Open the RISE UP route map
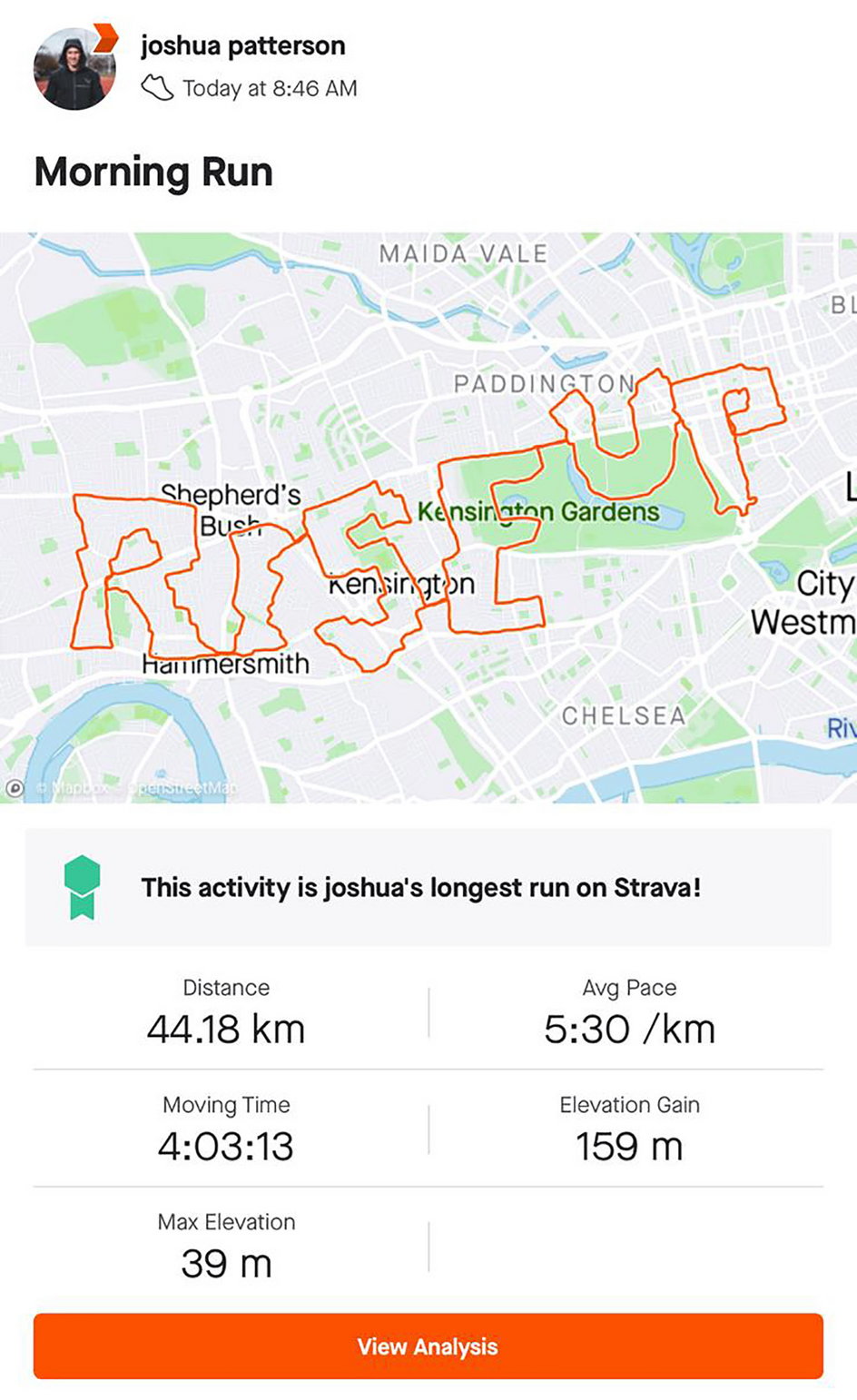This screenshot has width=857, height=1400. (x=428, y=518)
